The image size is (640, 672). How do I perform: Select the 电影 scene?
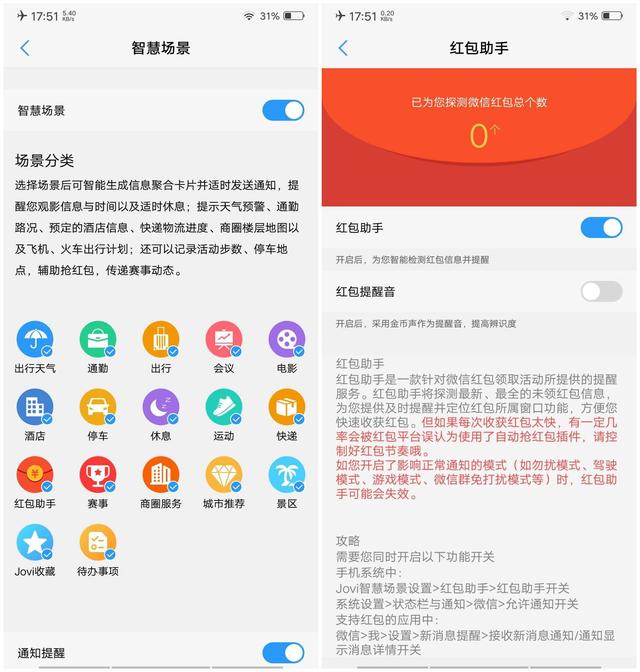(x=287, y=340)
